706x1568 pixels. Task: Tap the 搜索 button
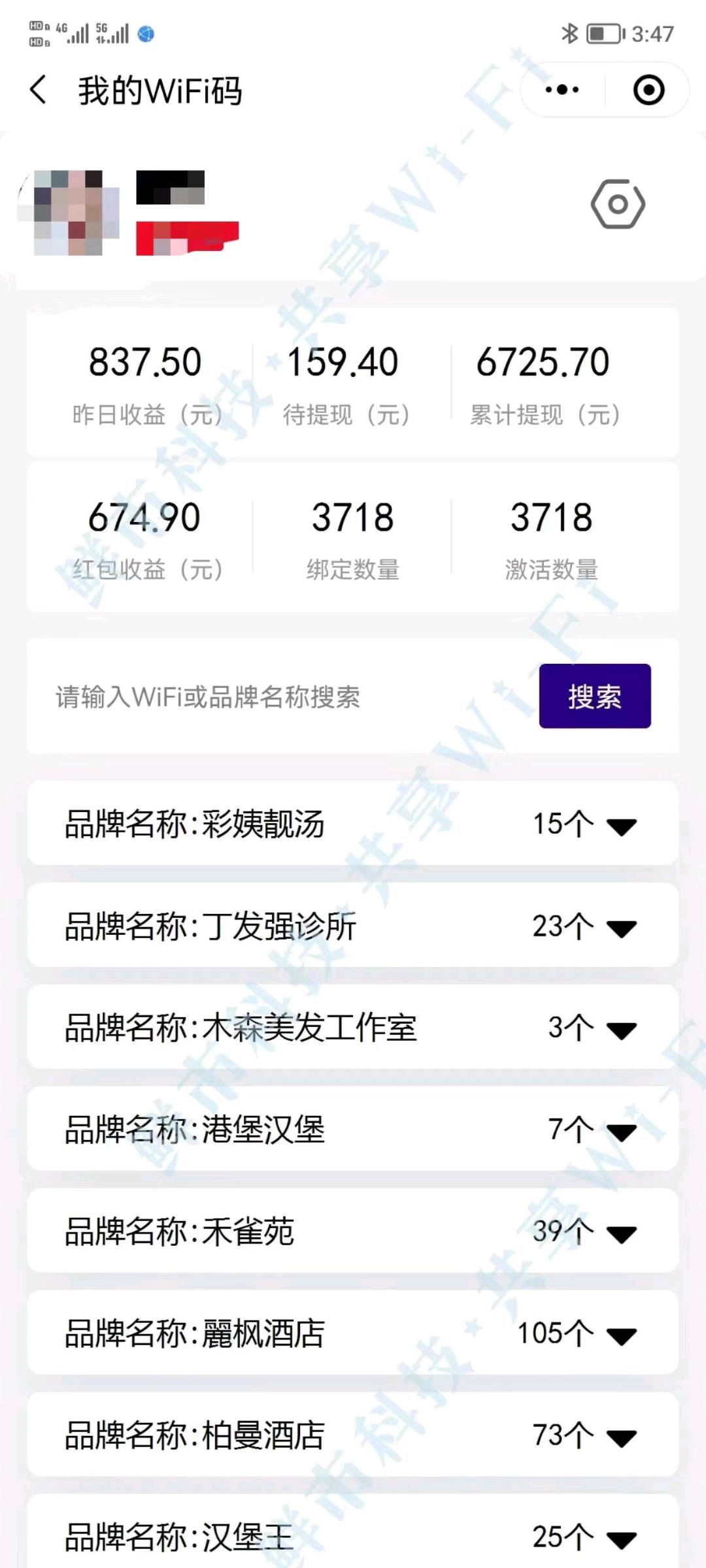595,696
